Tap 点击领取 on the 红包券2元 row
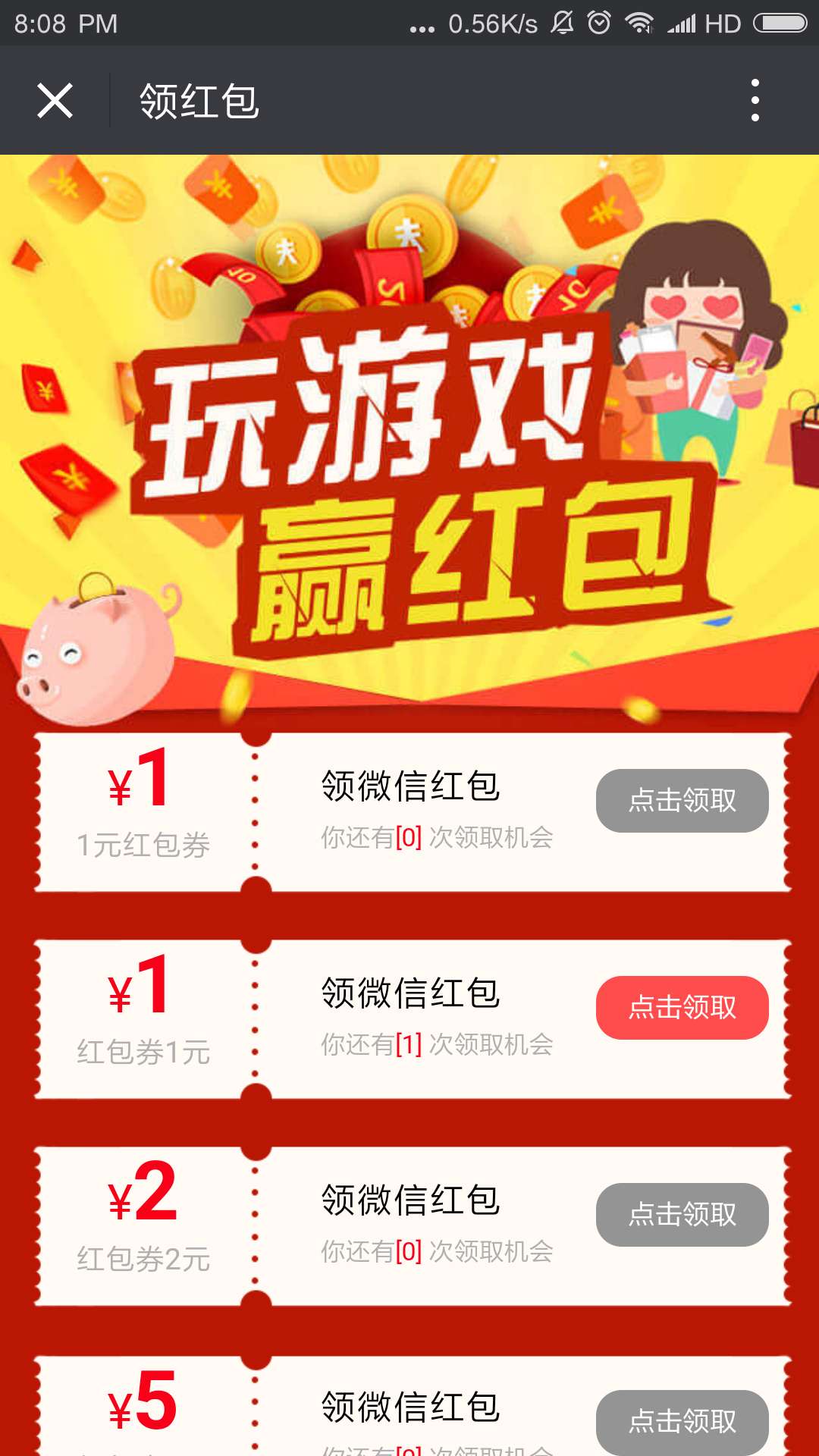819x1456 pixels. pyautogui.click(x=682, y=1215)
